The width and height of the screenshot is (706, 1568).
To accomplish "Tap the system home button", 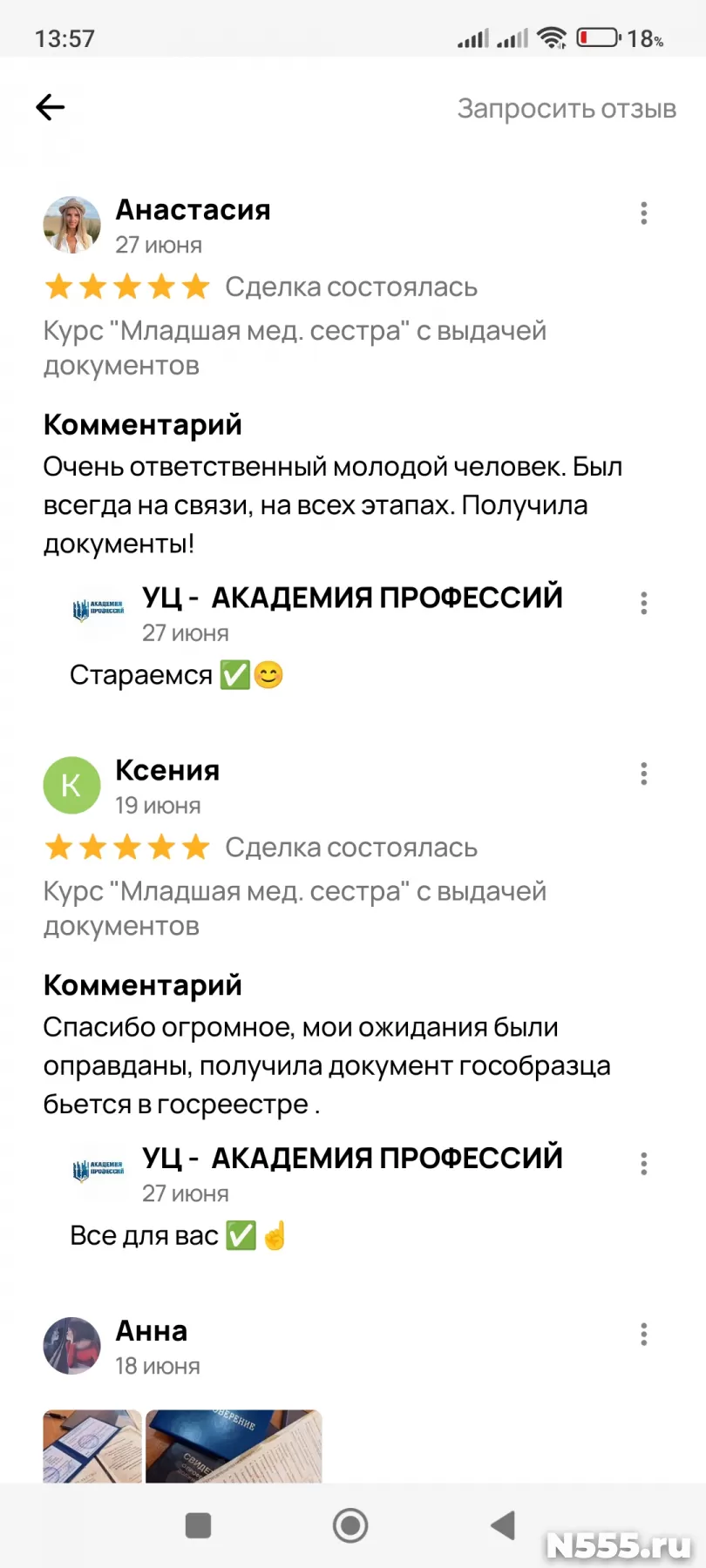I will point(350,1525).
